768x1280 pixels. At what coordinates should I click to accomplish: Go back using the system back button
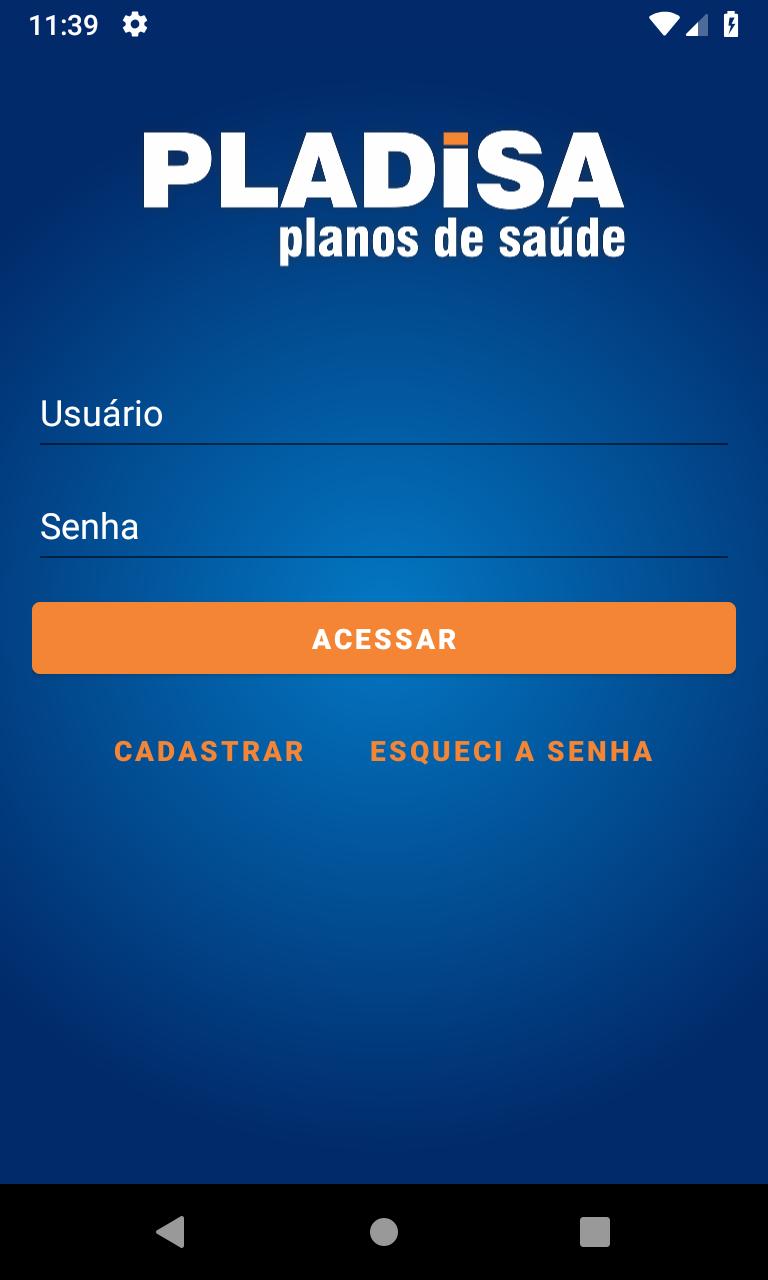tap(171, 1231)
